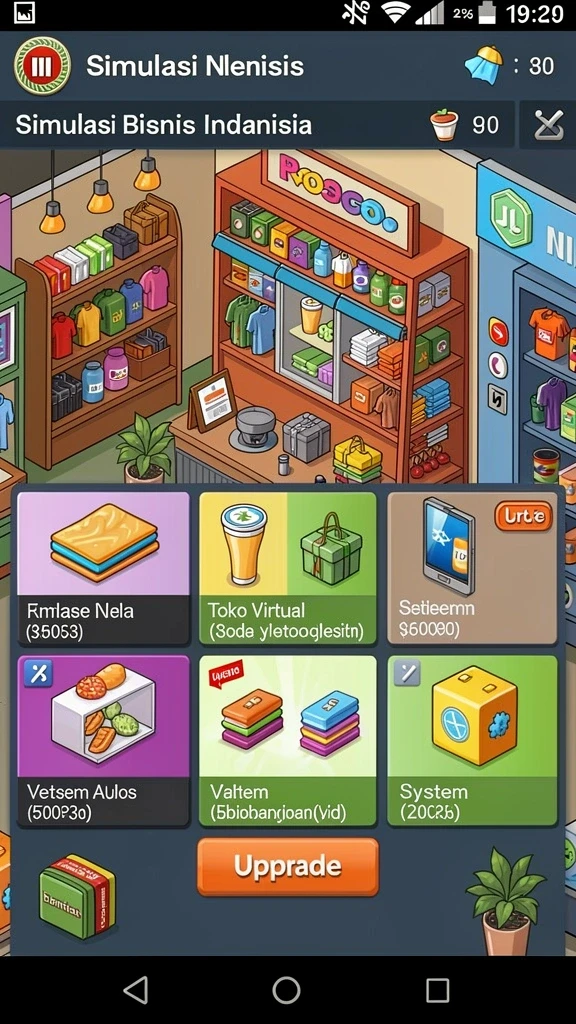576x1024 pixels.
Task: Pause the game with the red button
Action: (42, 66)
